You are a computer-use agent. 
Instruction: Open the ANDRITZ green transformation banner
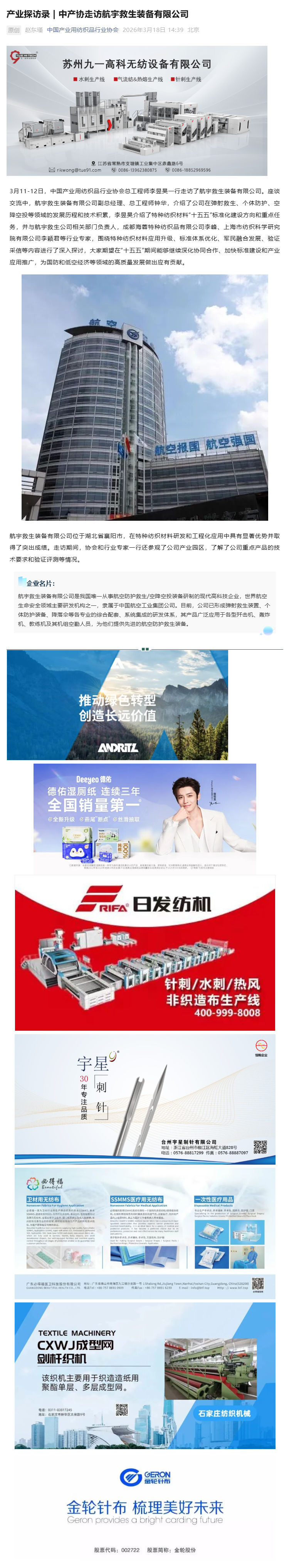pos(117,704)
